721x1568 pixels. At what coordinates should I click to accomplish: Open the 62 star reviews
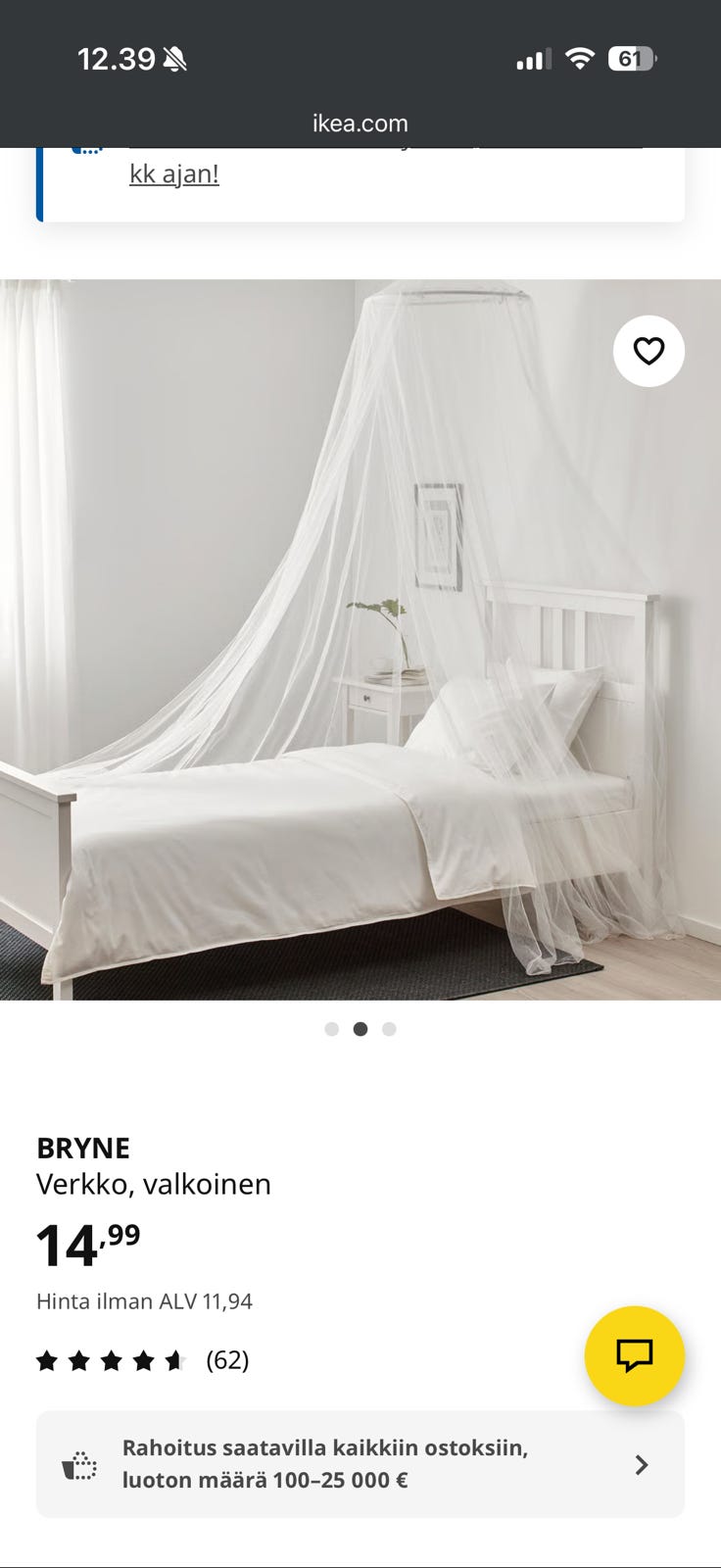click(x=143, y=1360)
